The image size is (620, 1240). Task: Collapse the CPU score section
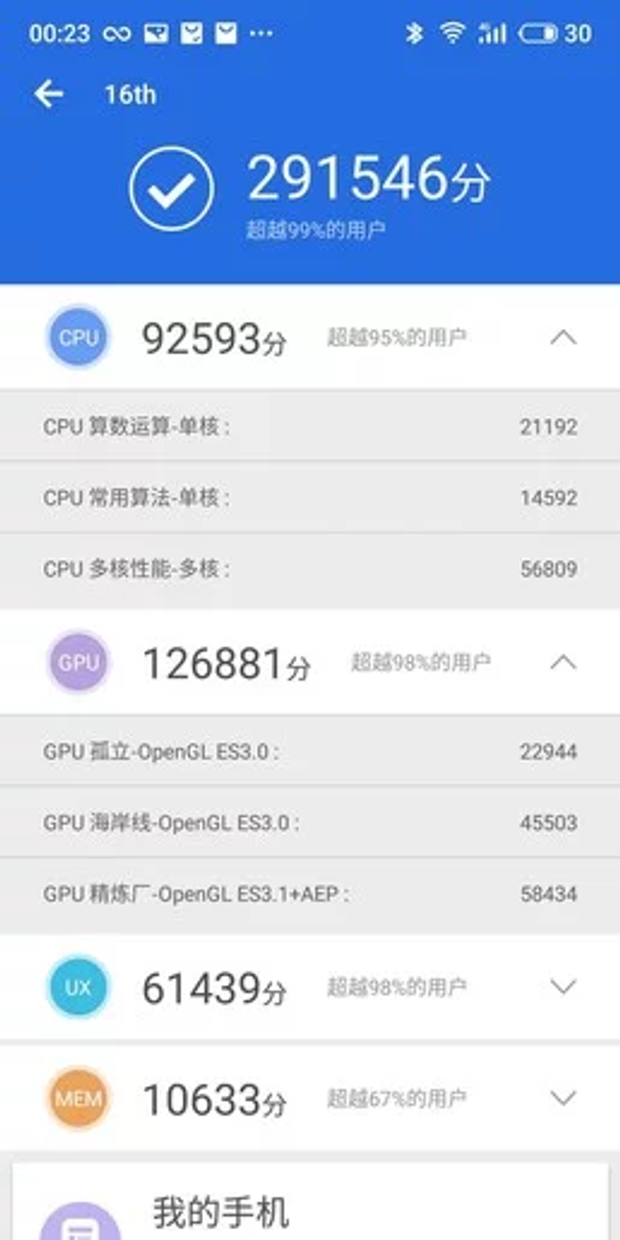click(563, 338)
